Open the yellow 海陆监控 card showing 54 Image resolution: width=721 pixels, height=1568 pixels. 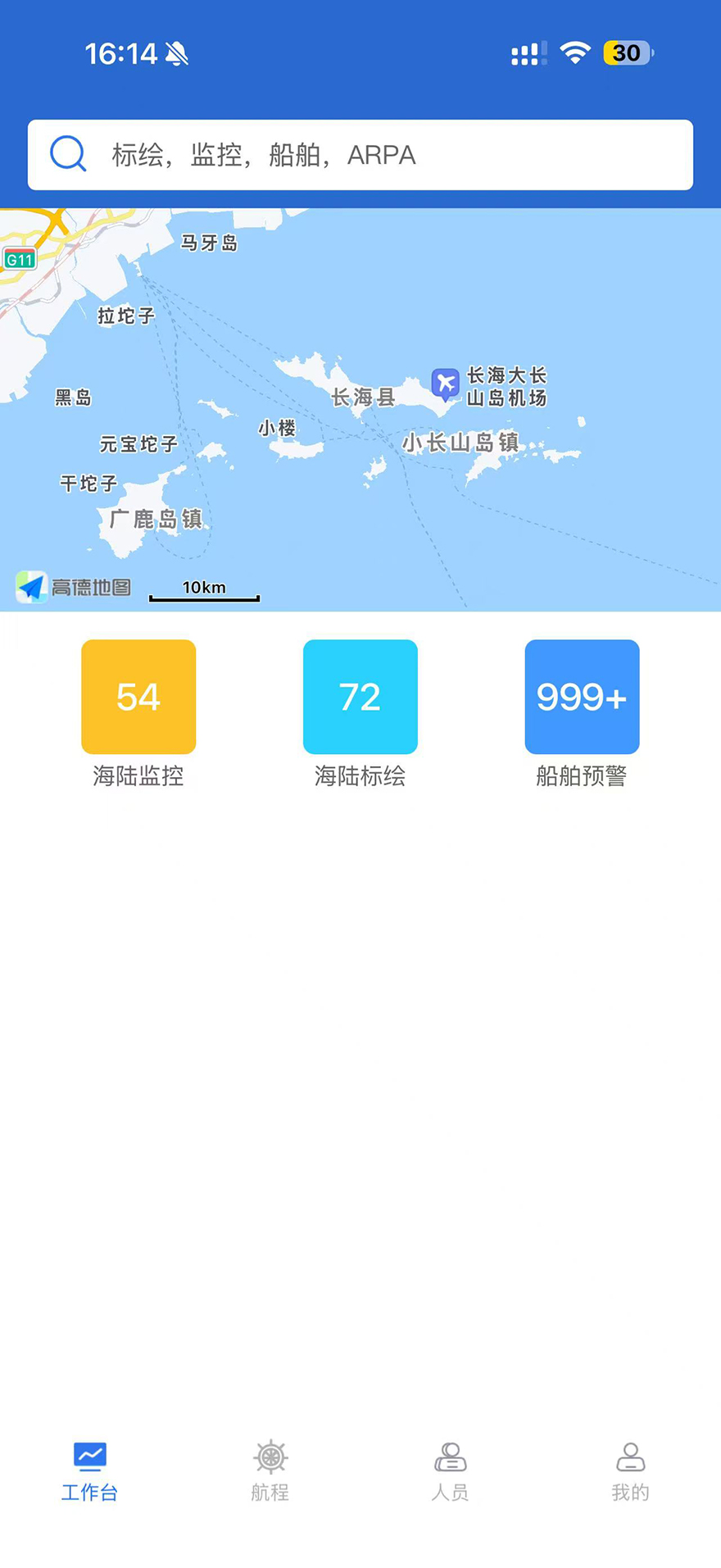click(138, 697)
